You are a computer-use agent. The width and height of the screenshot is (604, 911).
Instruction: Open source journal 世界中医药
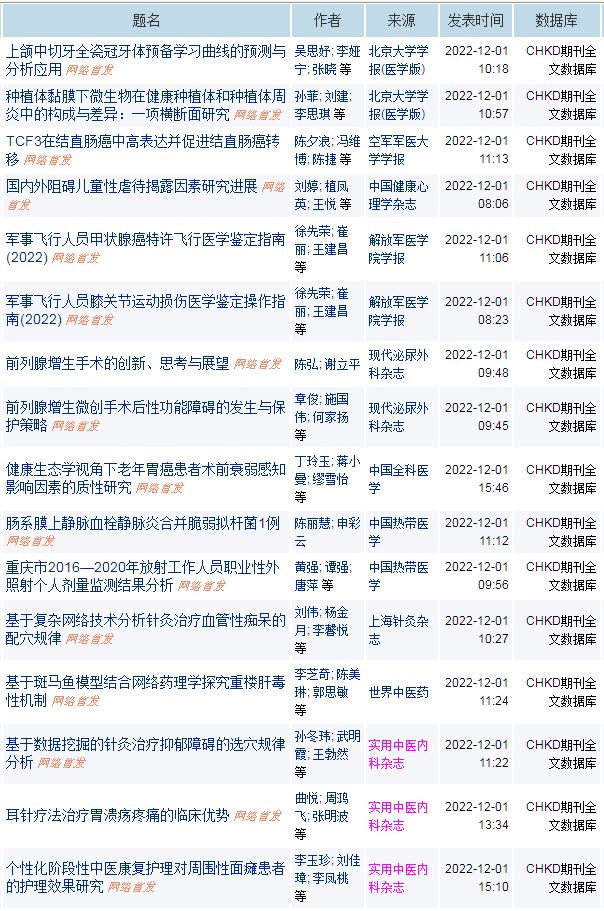[x=398, y=691]
